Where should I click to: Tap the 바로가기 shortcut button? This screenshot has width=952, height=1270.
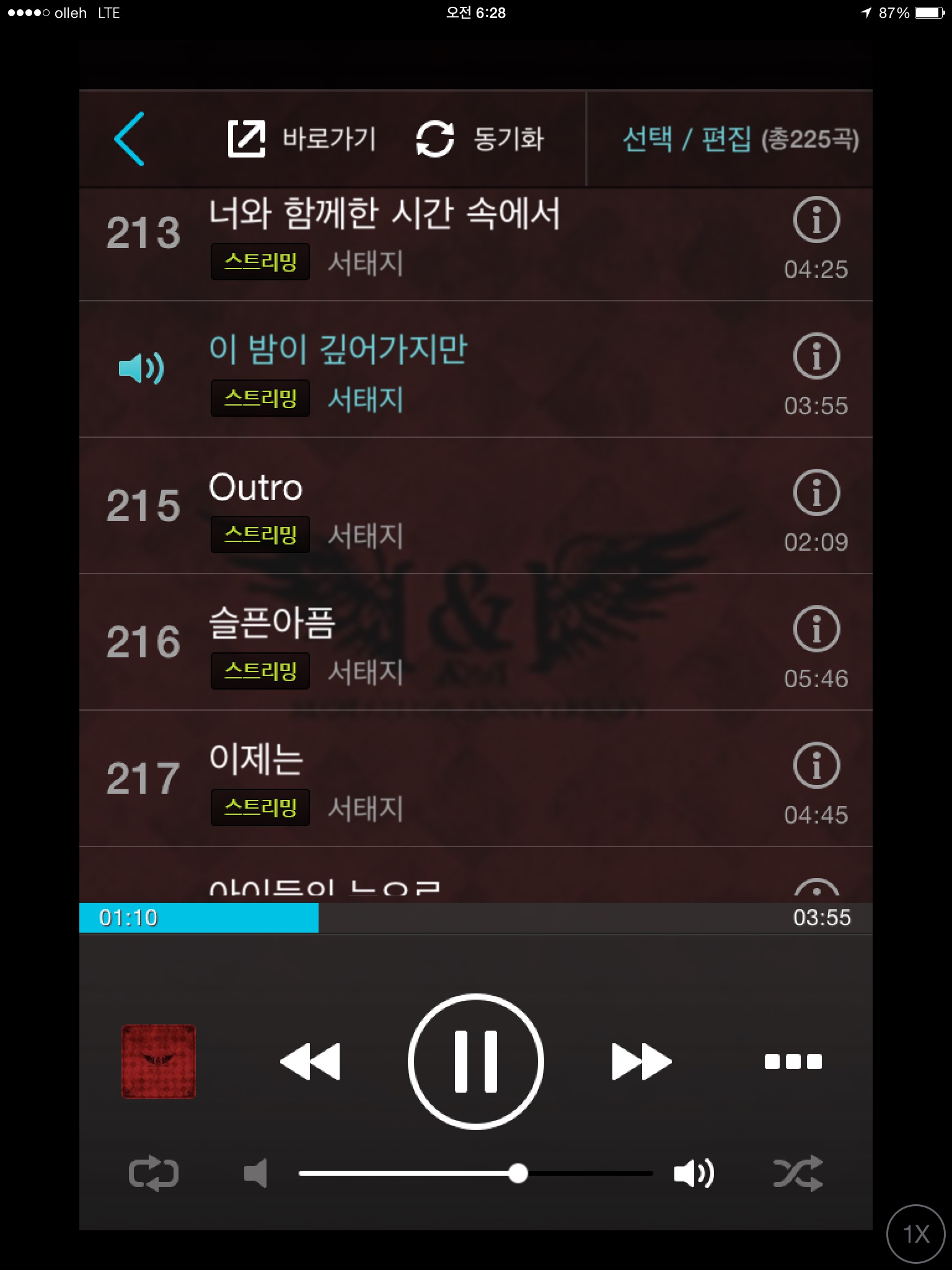[x=302, y=139]
